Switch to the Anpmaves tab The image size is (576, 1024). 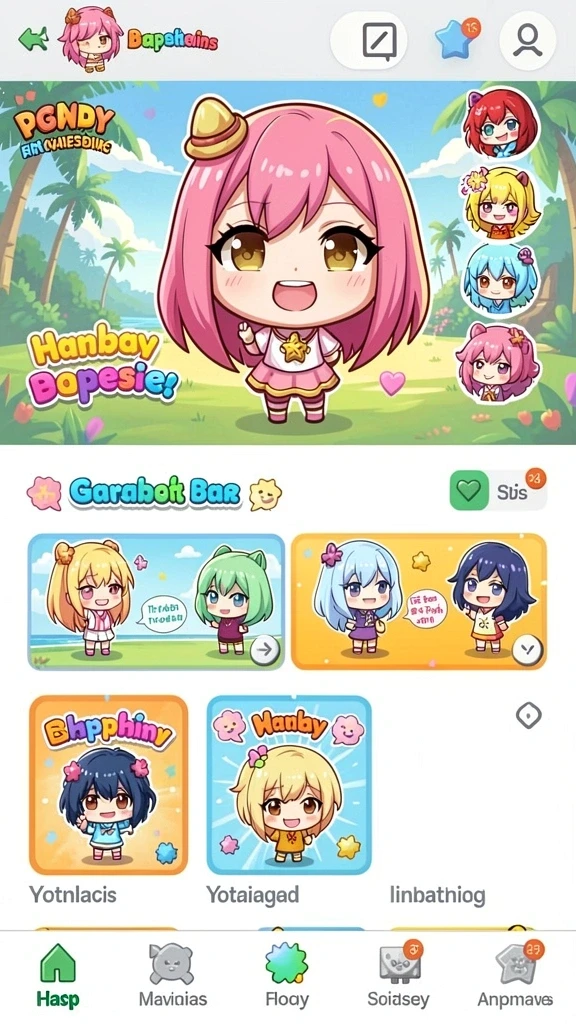click(x=515, y=976)
